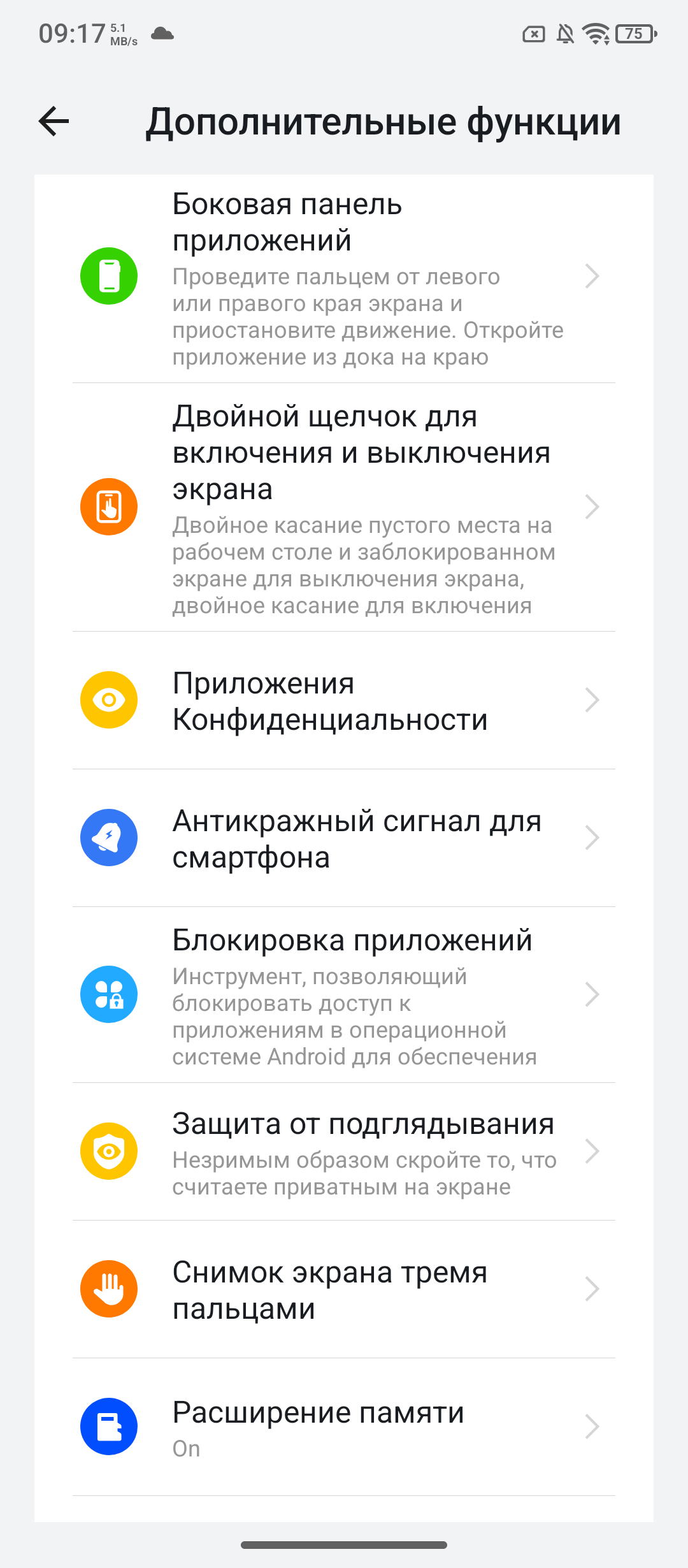Open Снимок экрана тремя пальцами

(344, 1289)
